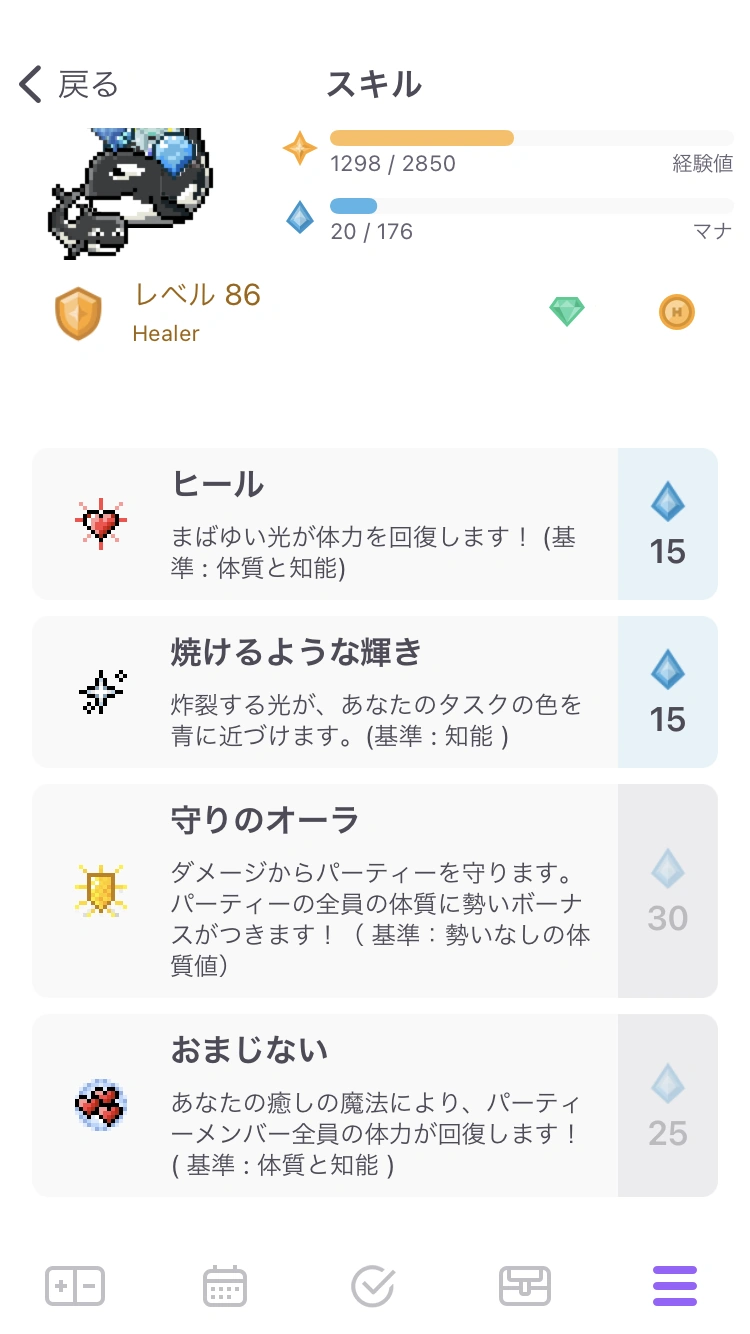Viewport: 750px width, 1334px height.
Task: Select the 守りのオーラ skill
Action: (x=375, y=890)
